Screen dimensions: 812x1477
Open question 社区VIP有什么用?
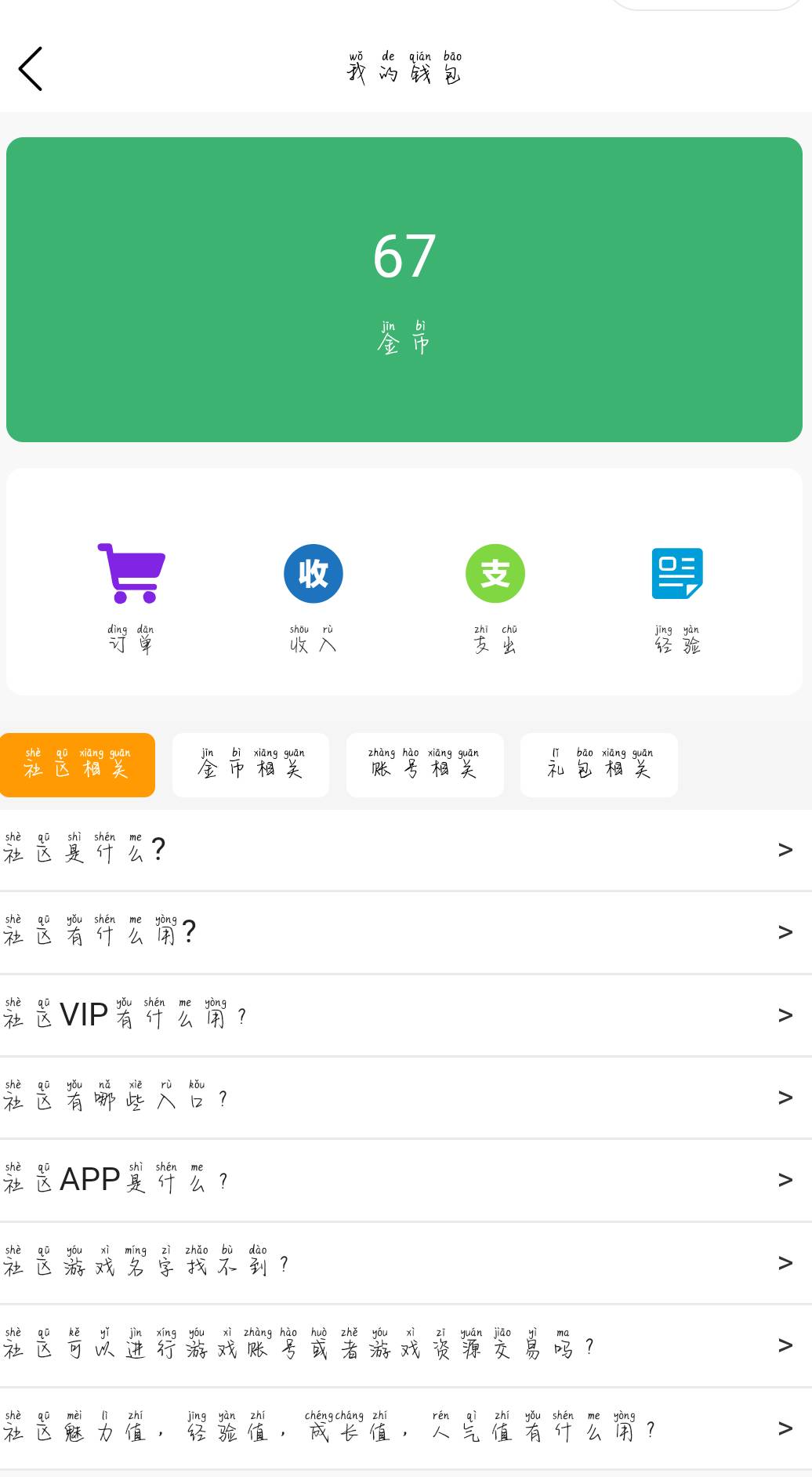(x=406, y=1015)
